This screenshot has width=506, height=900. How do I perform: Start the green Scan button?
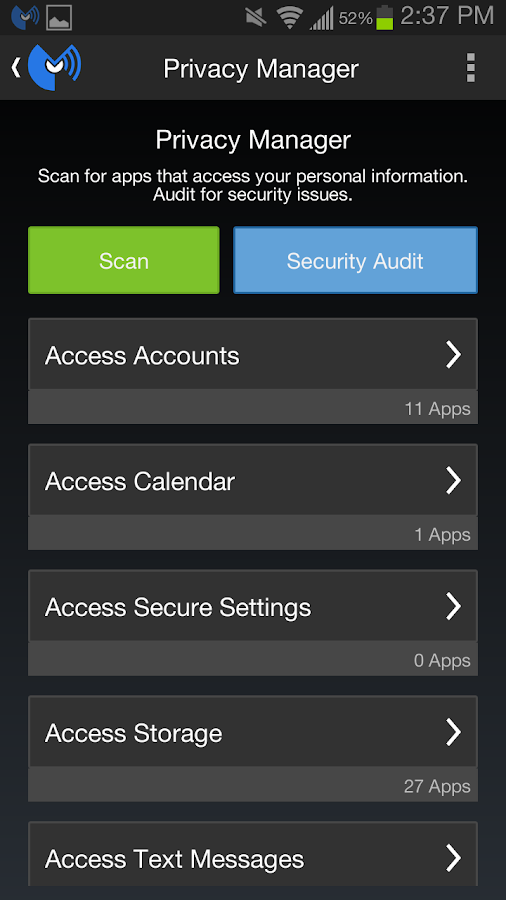124,261
